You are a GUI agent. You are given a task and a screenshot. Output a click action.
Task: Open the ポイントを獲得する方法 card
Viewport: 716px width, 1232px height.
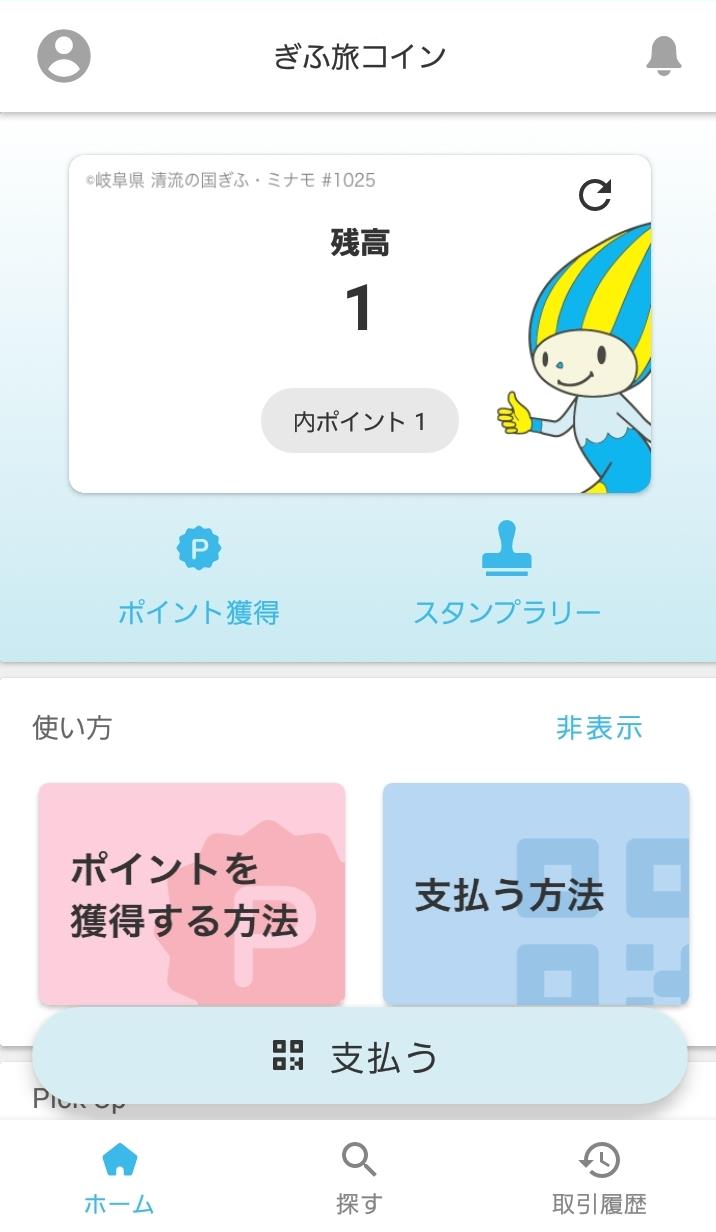click(x=192, y=894)
